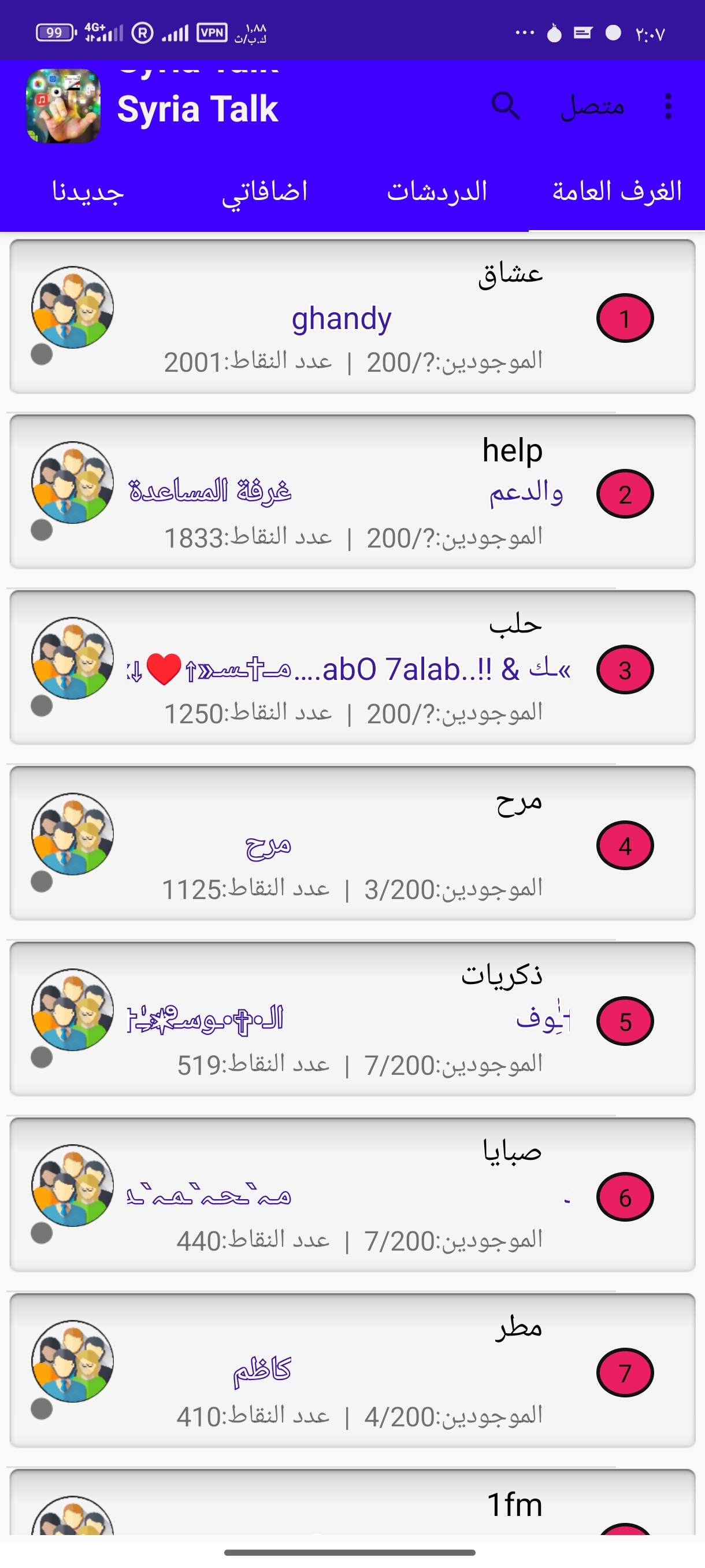Open the مرح room
Image resolution: width=705 pixels, height=1568 pixels.
pyautogui.click(x=352, y=844)
